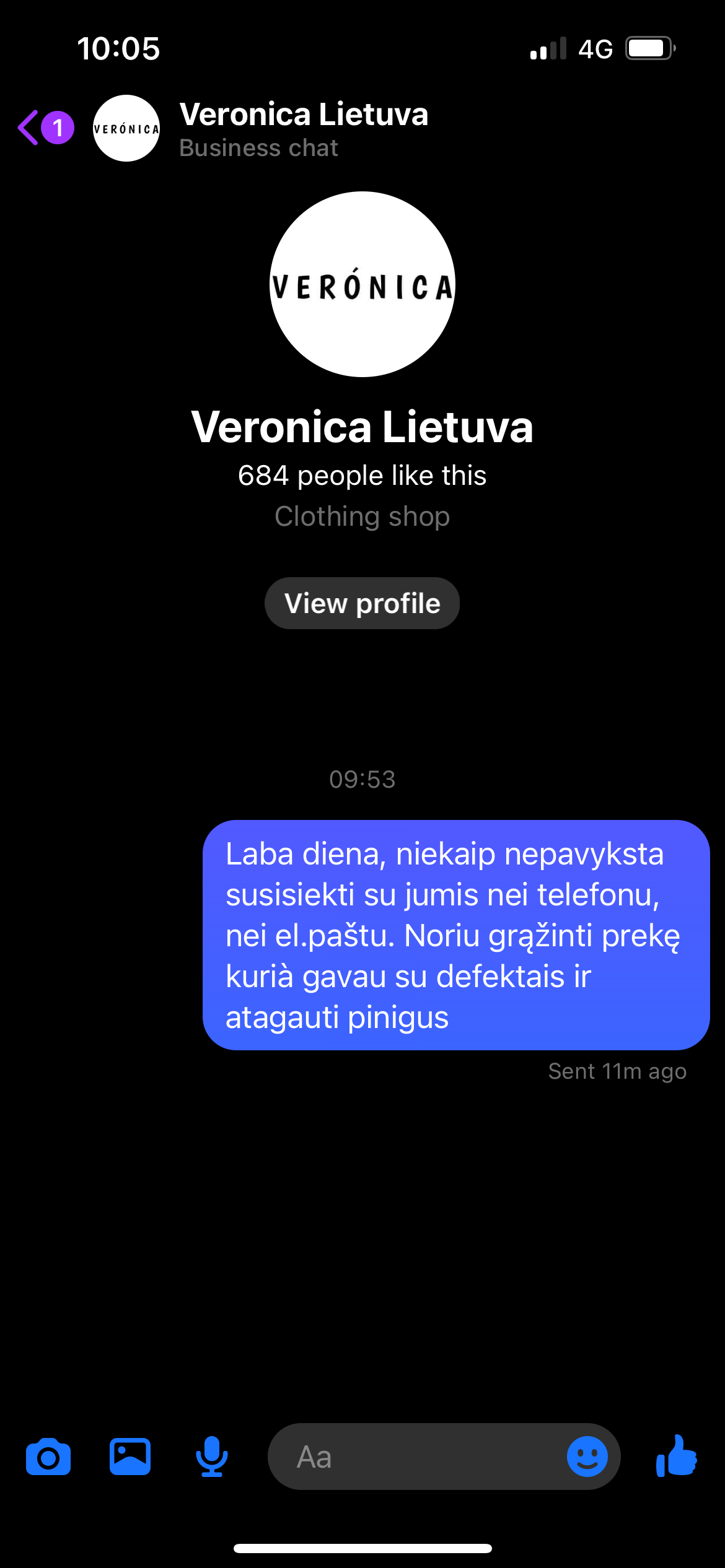Viewport: 725px width, 1568px height.
Task: Open the camera to take a photo
Action: click(x=48, y=1457)
